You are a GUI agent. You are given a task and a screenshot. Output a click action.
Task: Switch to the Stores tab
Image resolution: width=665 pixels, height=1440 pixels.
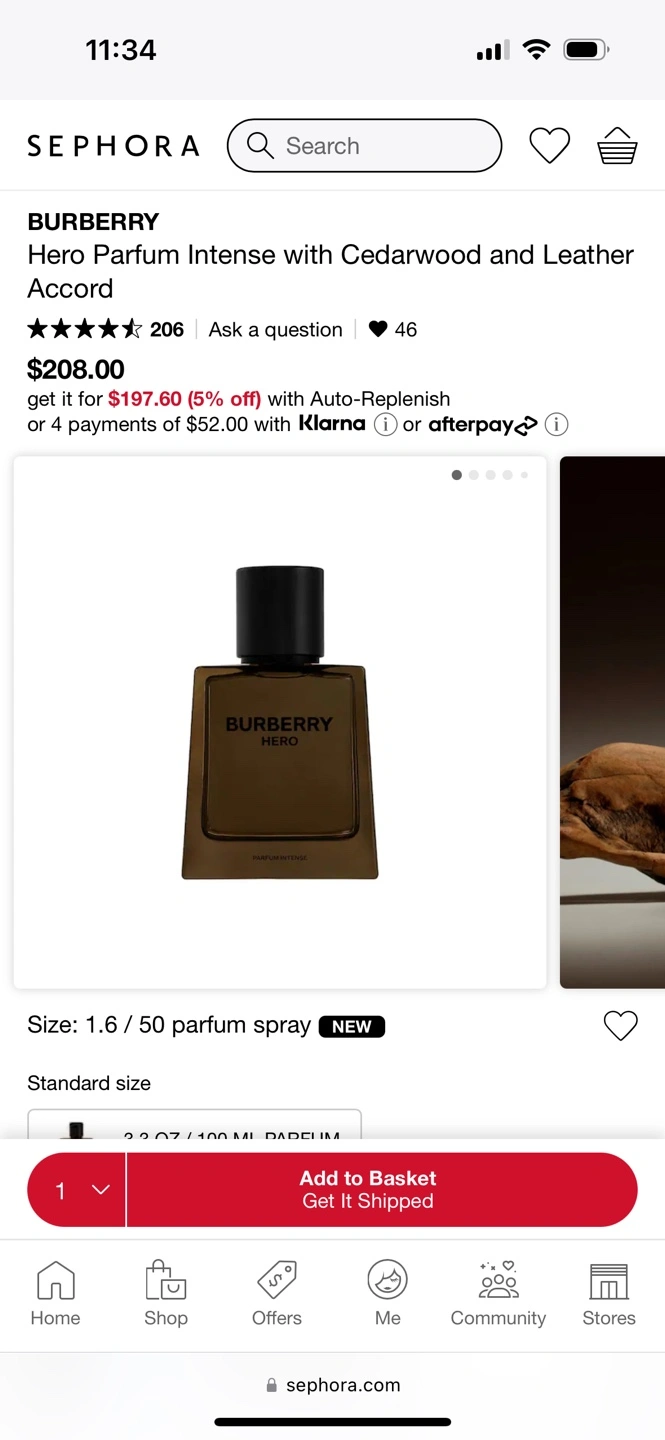pos(609,1294)
